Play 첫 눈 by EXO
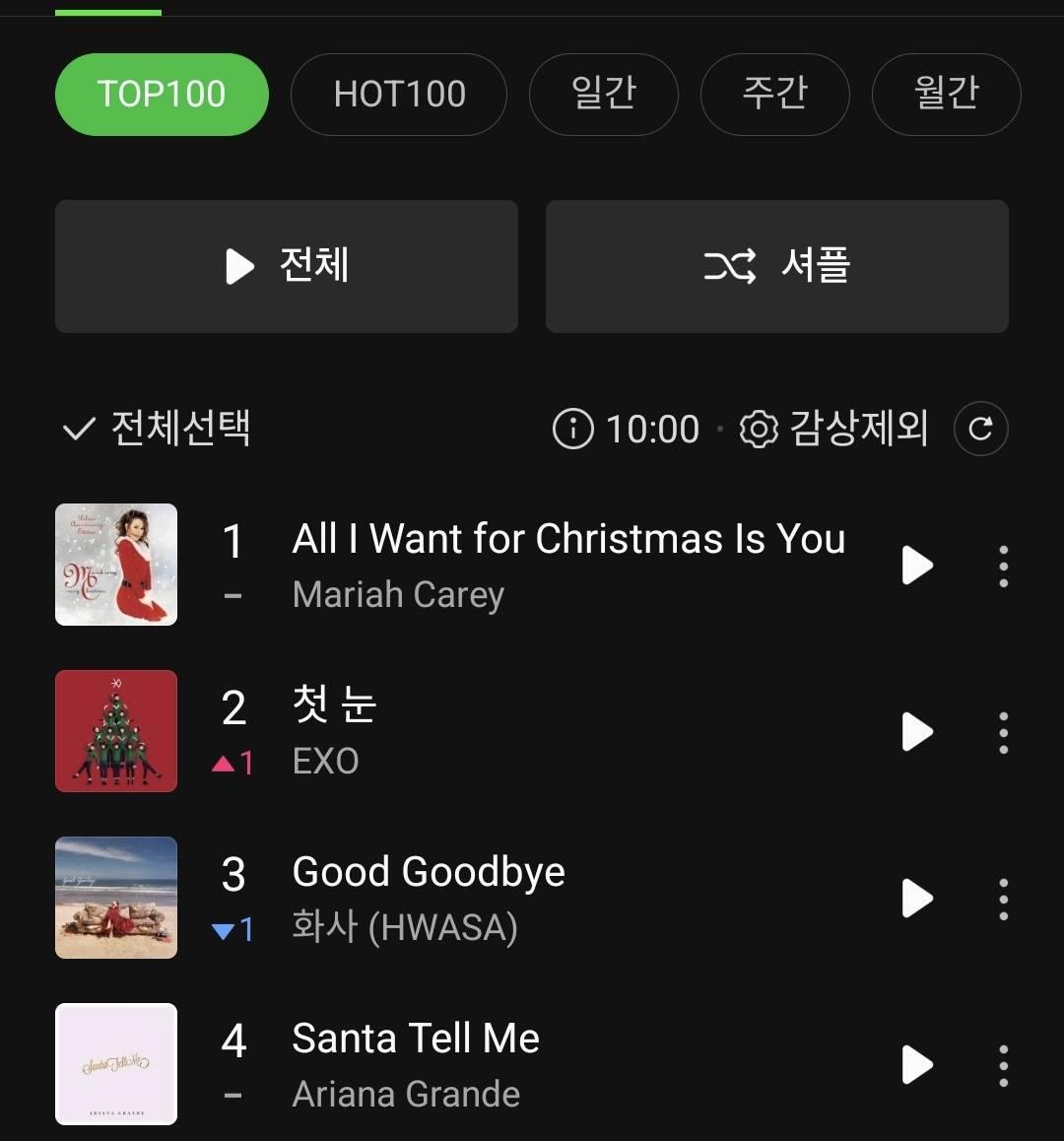The height and width of the screenshot is (1141, 1064). point(917,732)
